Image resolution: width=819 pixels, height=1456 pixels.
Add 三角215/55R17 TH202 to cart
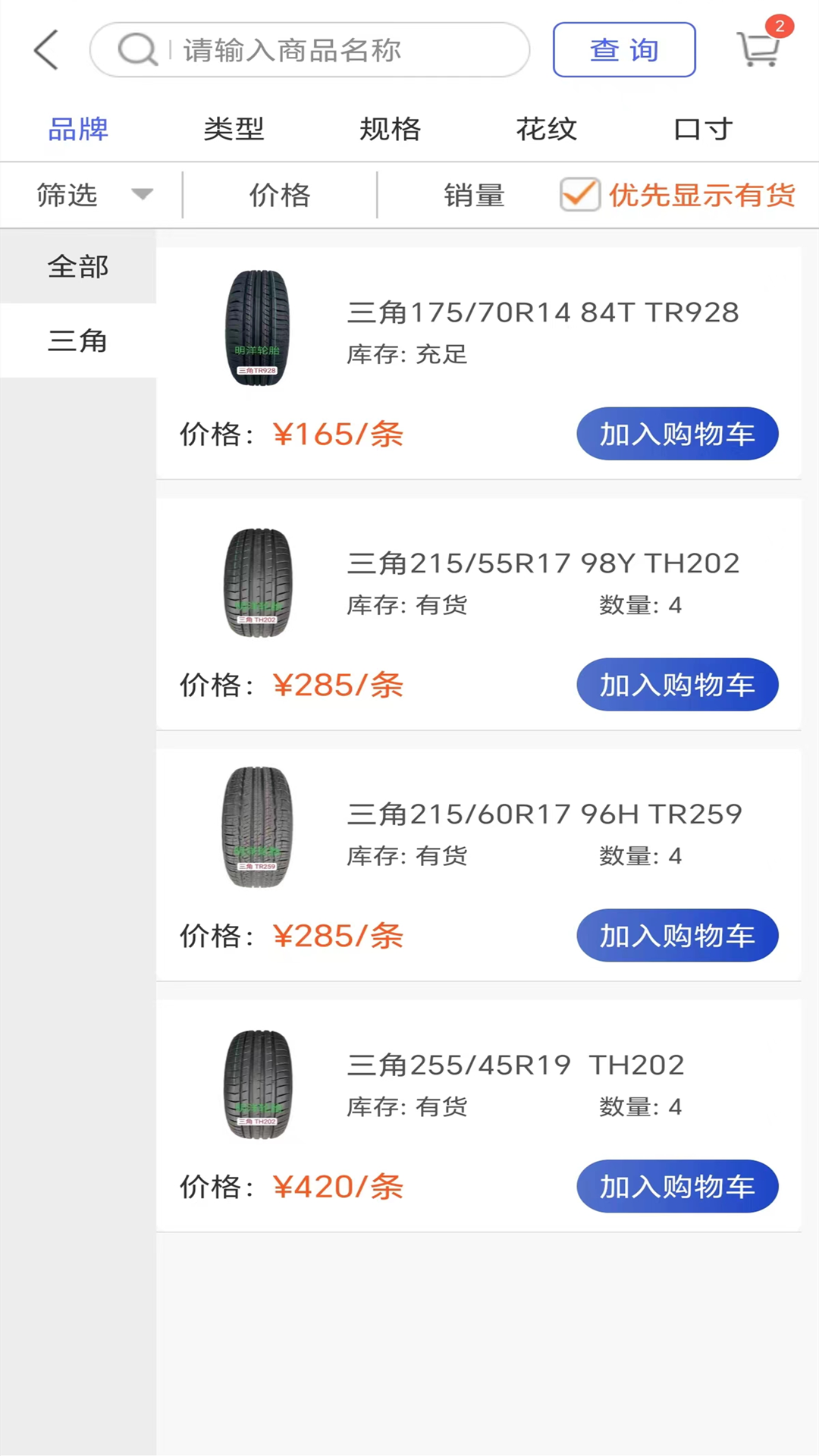pos(677,685)
